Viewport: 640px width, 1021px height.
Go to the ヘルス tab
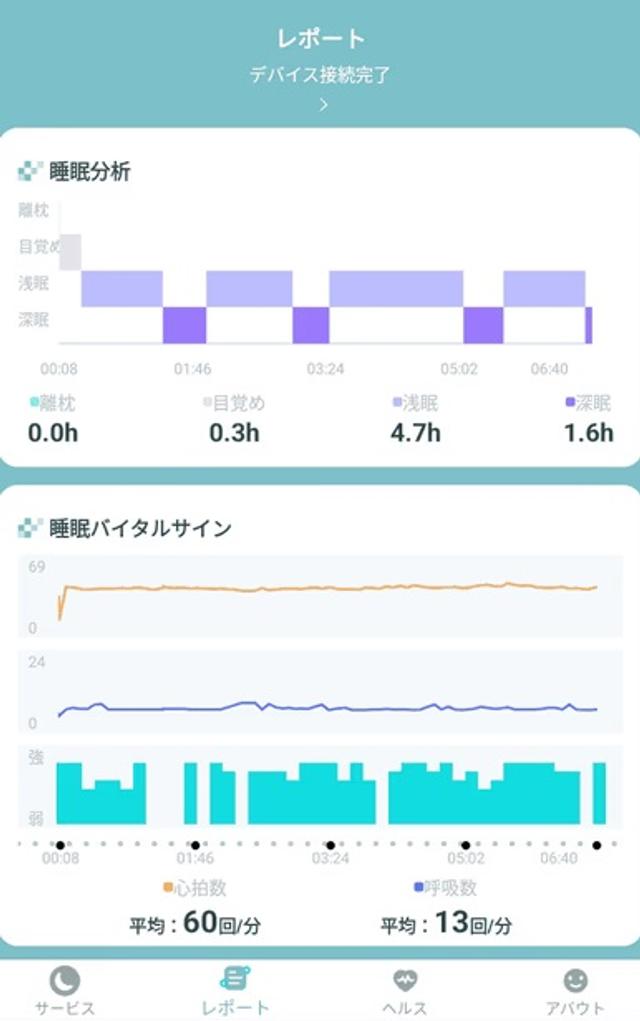pos(405,989)
